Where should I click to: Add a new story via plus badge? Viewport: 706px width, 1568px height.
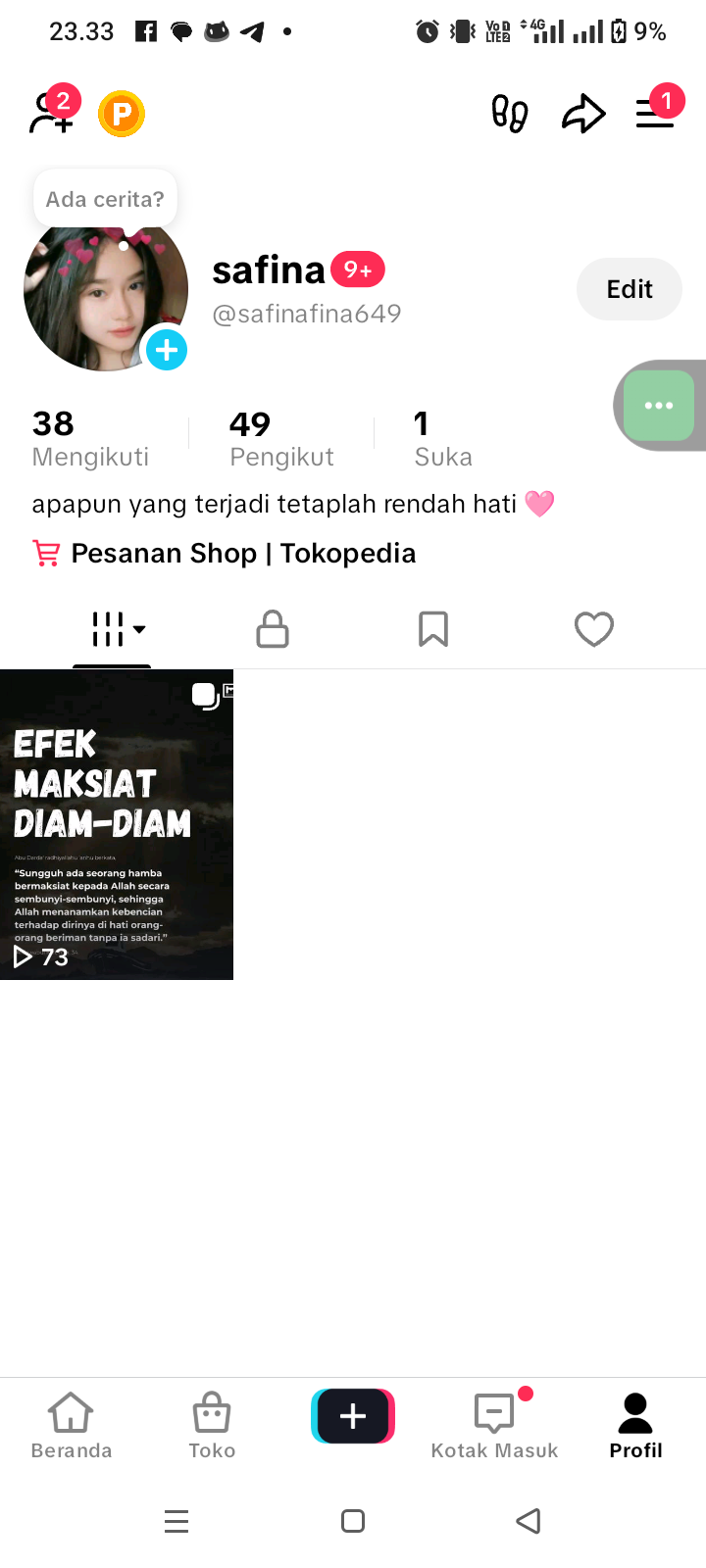click(167, 350)
